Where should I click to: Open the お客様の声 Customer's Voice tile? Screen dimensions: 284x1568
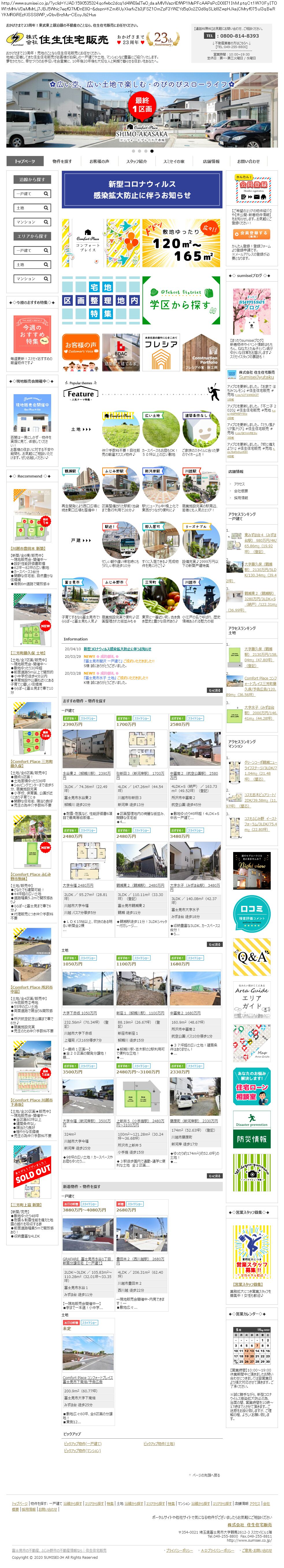80,352
